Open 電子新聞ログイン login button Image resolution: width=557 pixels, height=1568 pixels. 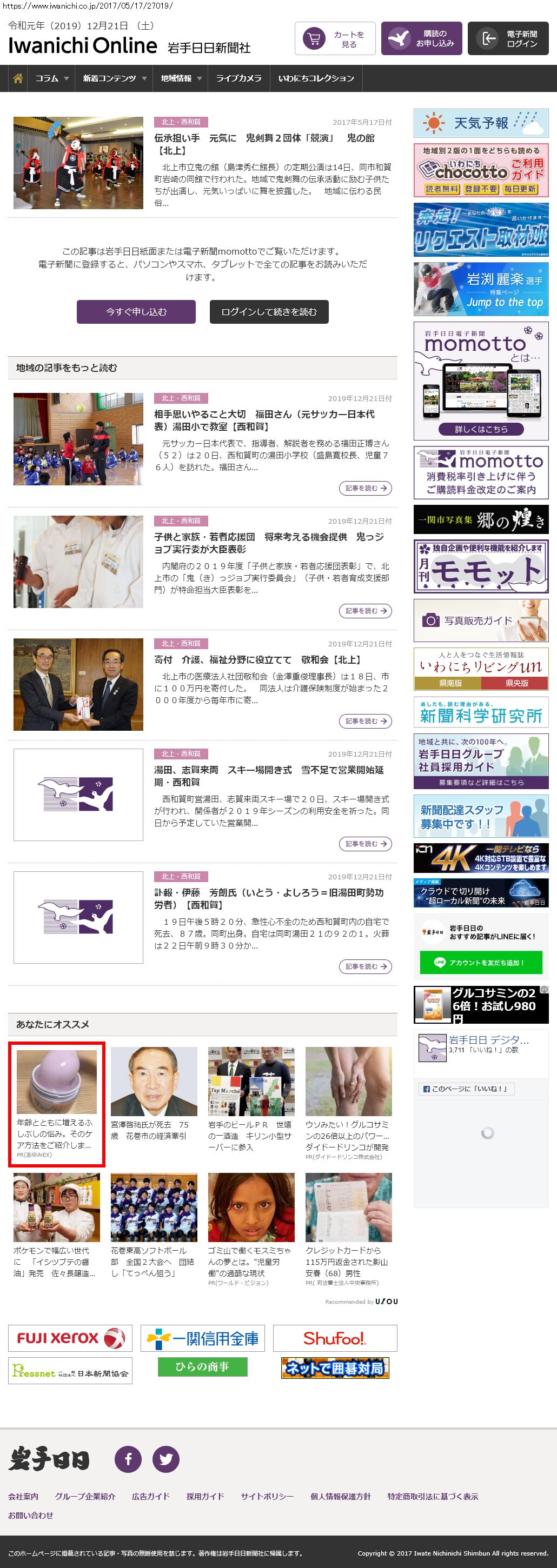[508, 39]
